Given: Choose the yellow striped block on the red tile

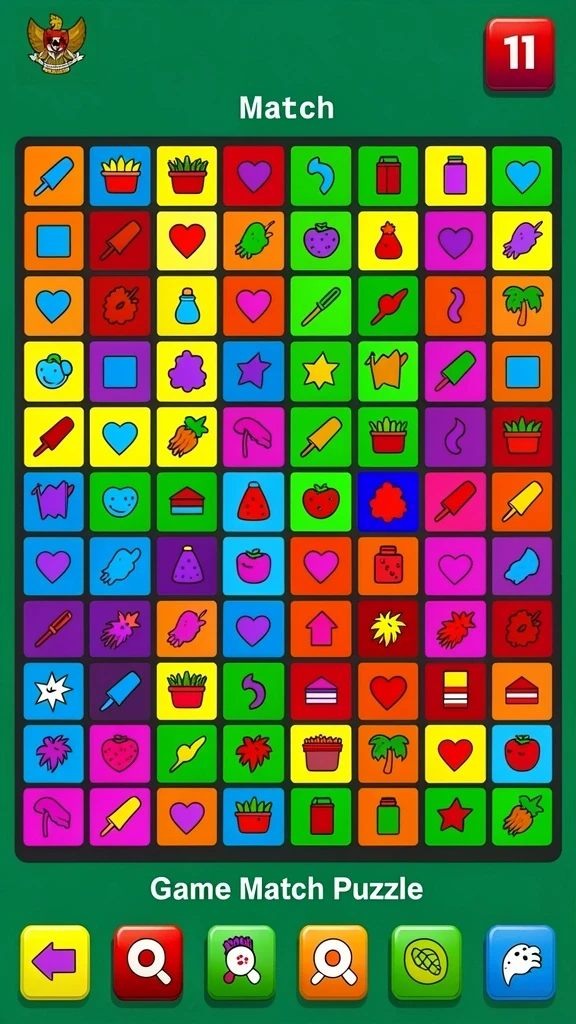Looking at the screenshot, I should 455,692.
